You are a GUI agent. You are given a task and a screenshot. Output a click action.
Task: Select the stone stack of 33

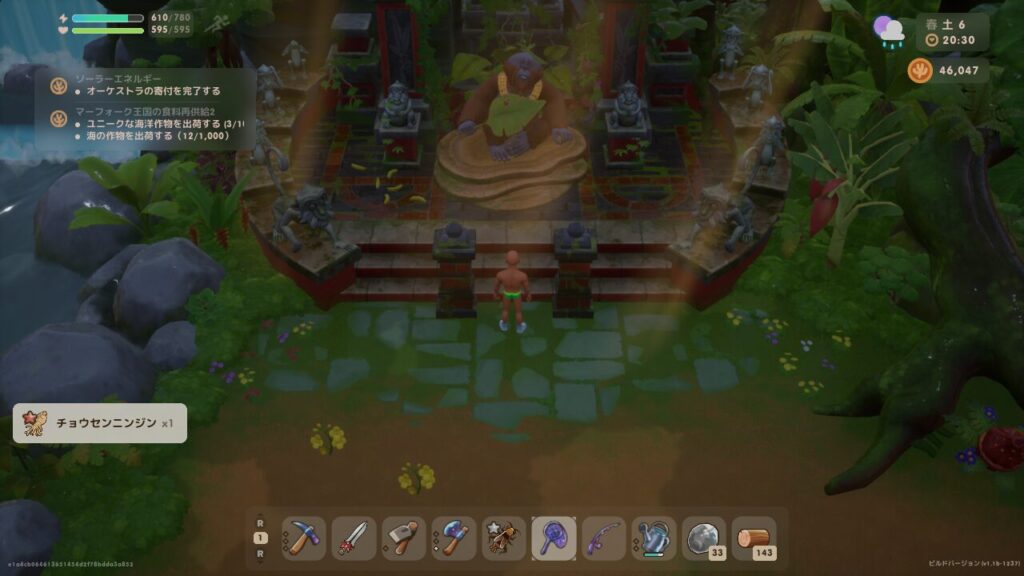pos(704,539)
